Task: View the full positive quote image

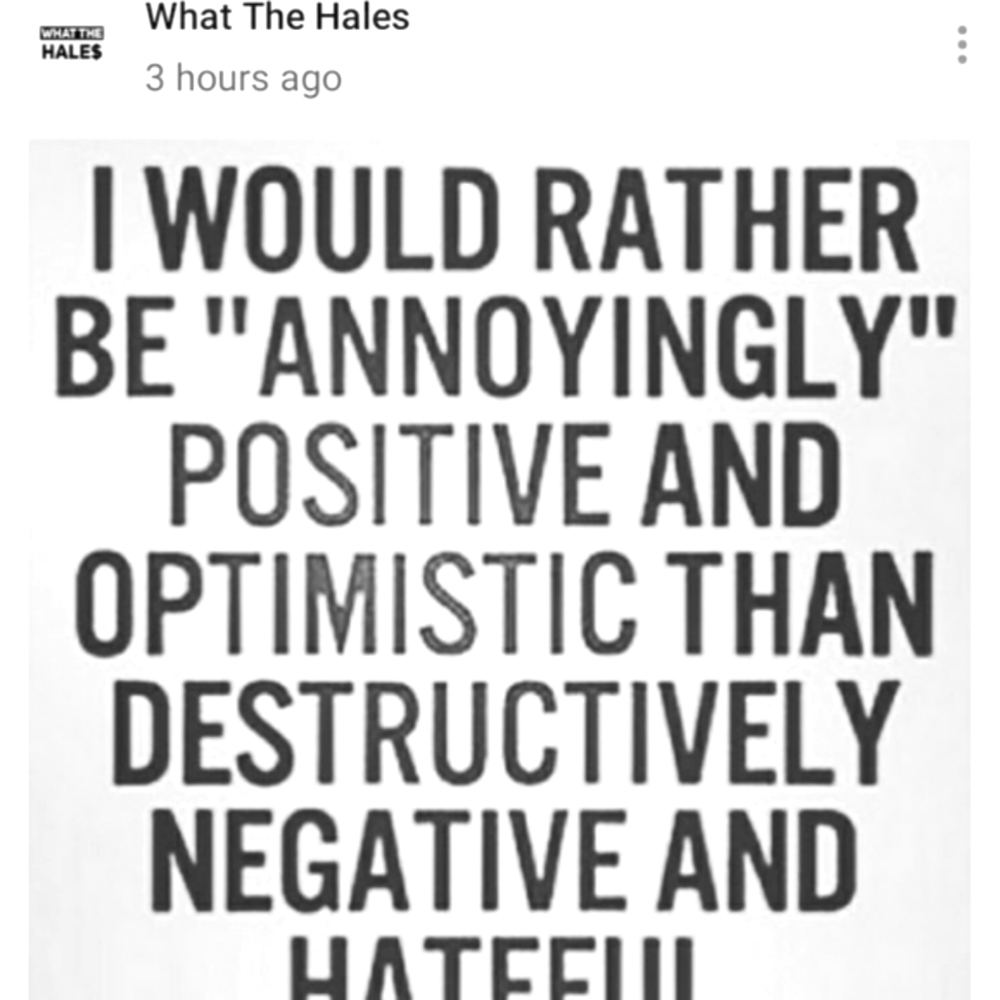Action: (x=500, y=570)
